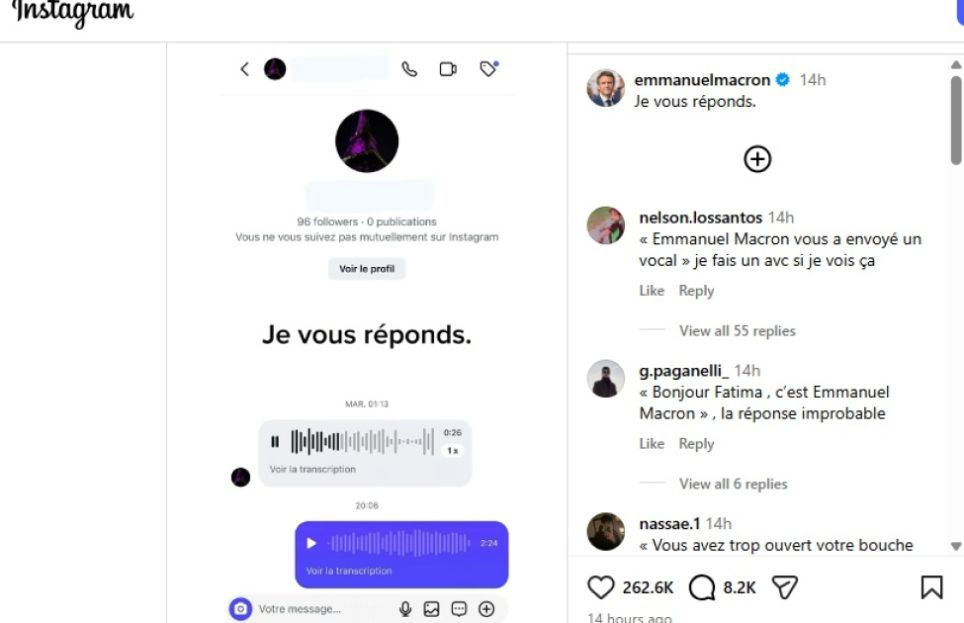Like the post with the heart icon
Image resolution: width=964 pixels, height=623 pixels.
point(600,587)
